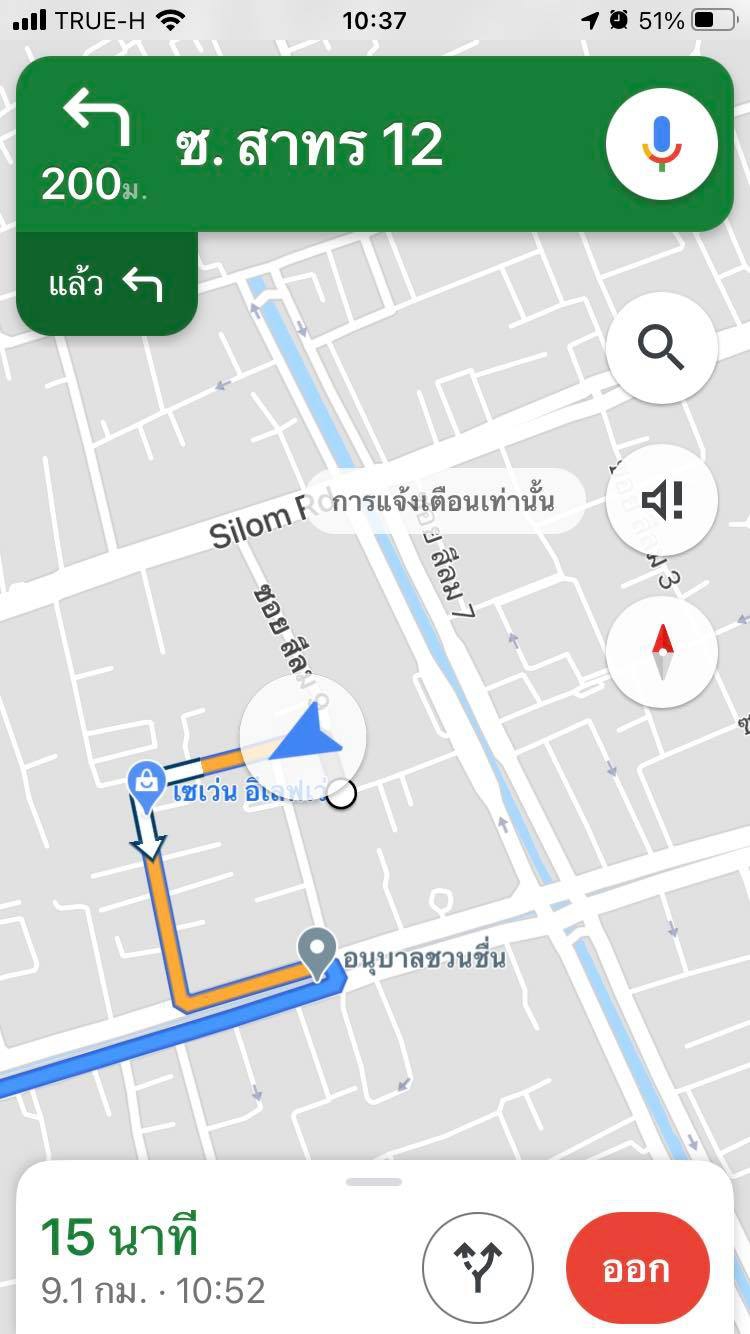Search along the route
The width and height of the screenshot is (750, 1334).
(x=661, y=348)
